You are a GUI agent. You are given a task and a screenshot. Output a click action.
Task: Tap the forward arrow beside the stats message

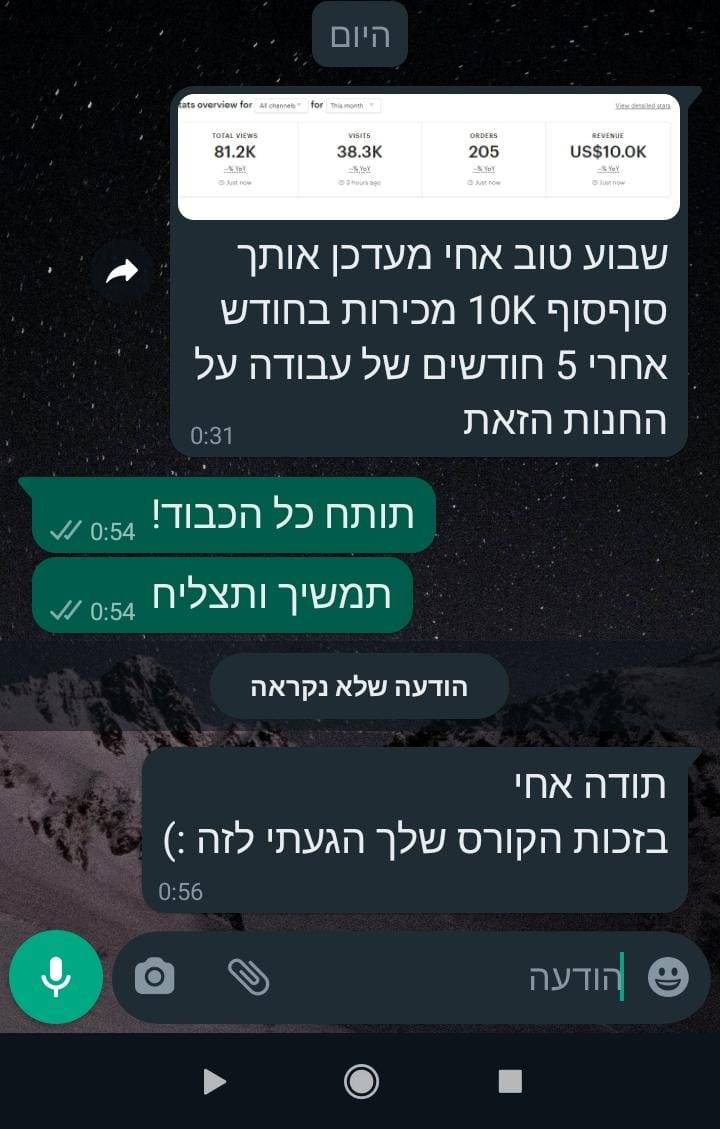click(x=122, y=270)
